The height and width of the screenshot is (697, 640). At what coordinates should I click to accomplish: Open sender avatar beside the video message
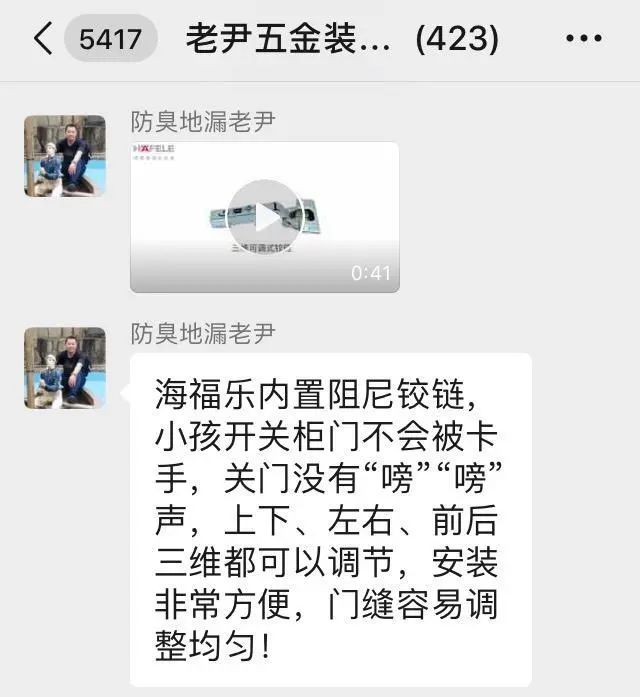click(x=65, y=156)
